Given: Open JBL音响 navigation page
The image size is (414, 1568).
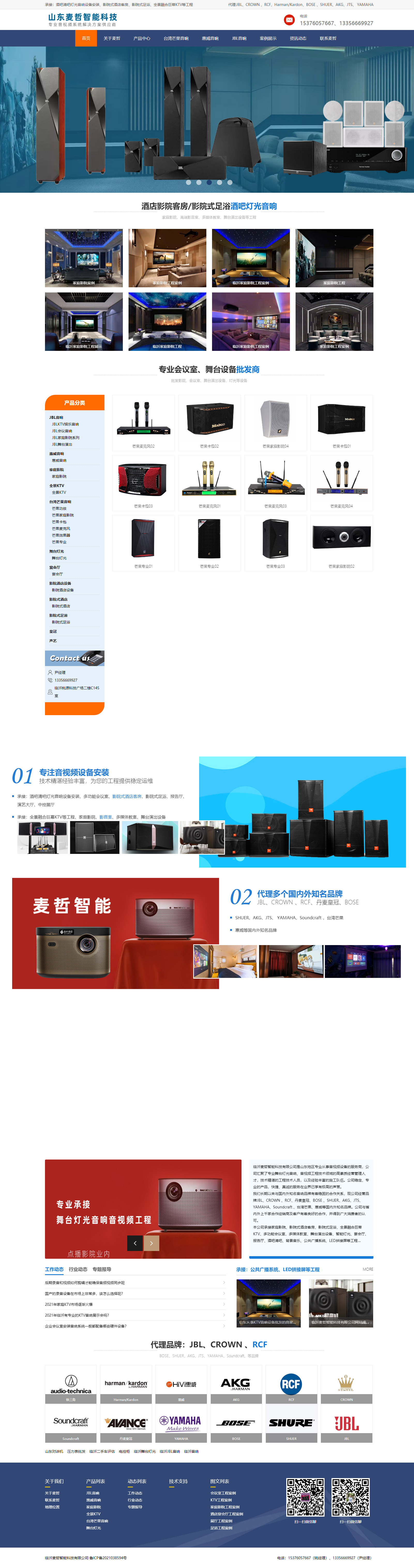Looking at the screenshot, I should coord(239,38).
